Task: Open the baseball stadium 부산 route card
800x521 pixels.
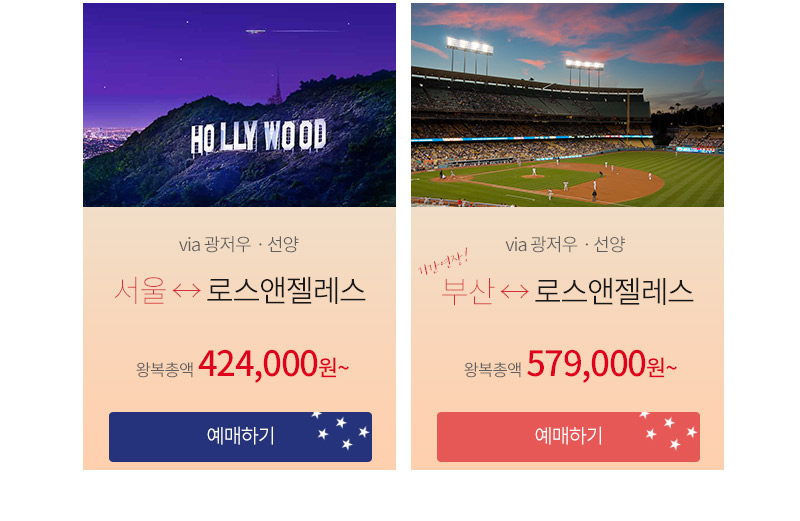Action: click(x=567, y=105)
